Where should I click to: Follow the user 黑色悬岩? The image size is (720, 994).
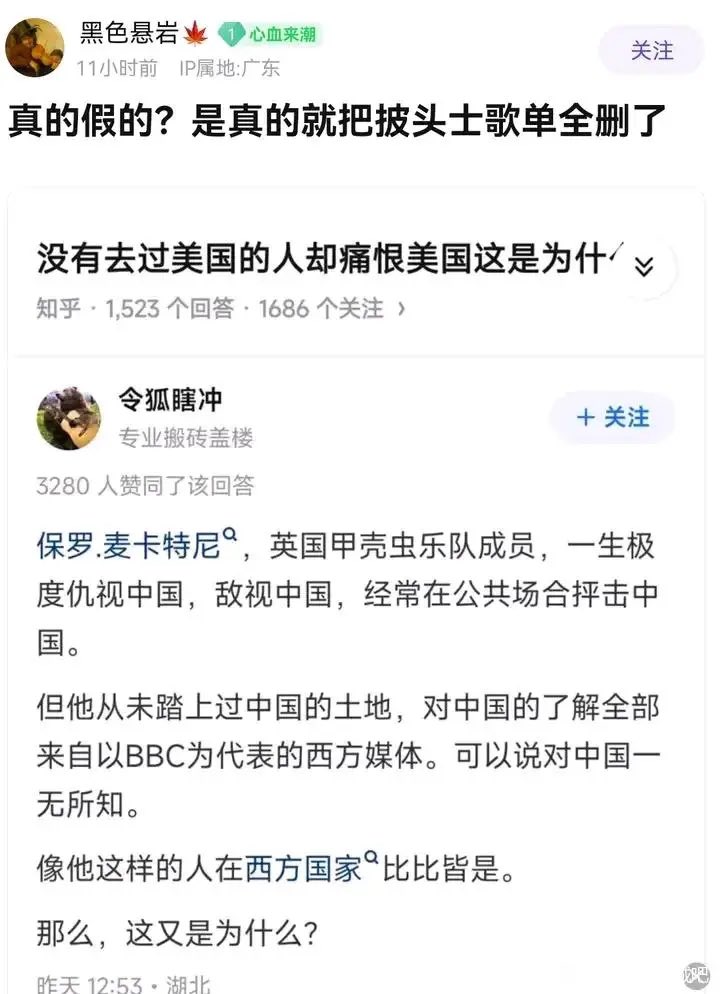tap(652, 50)
